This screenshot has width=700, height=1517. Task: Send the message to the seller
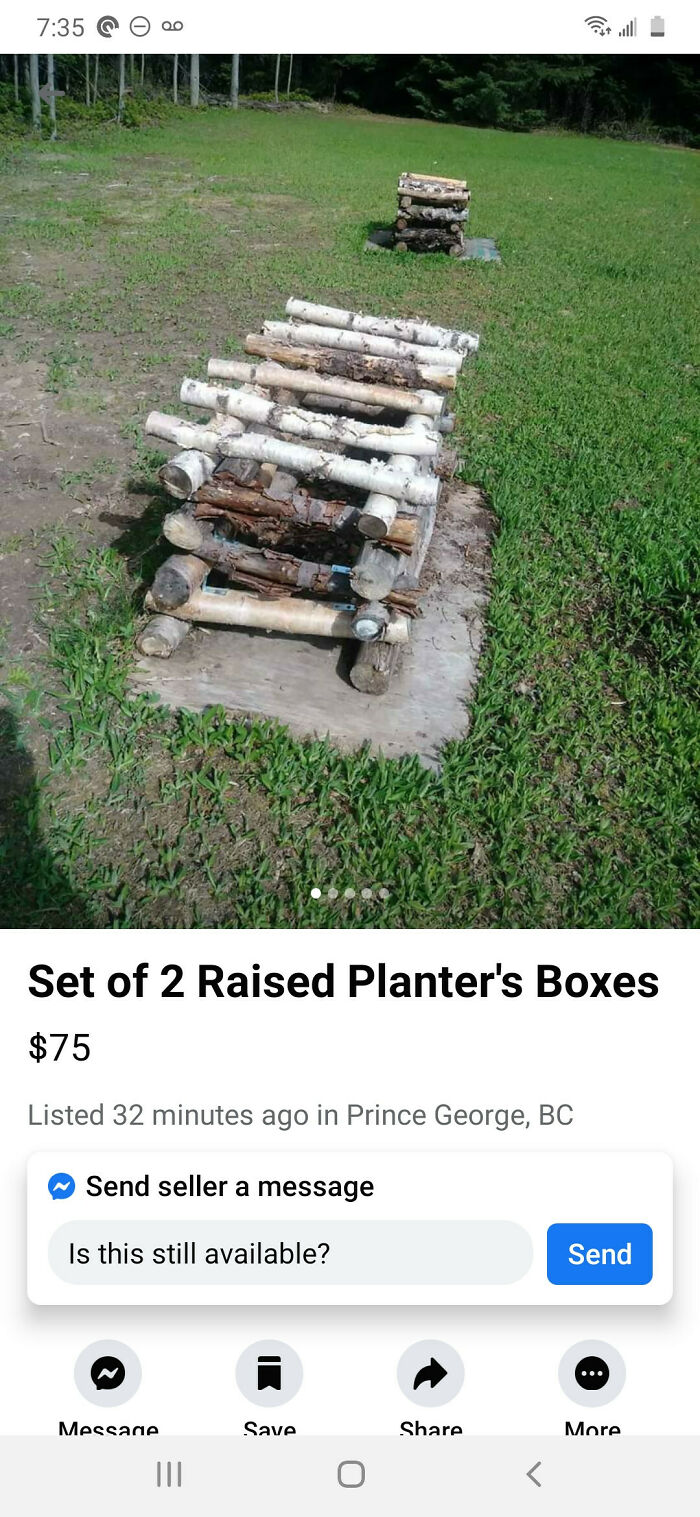(599, 1253)
